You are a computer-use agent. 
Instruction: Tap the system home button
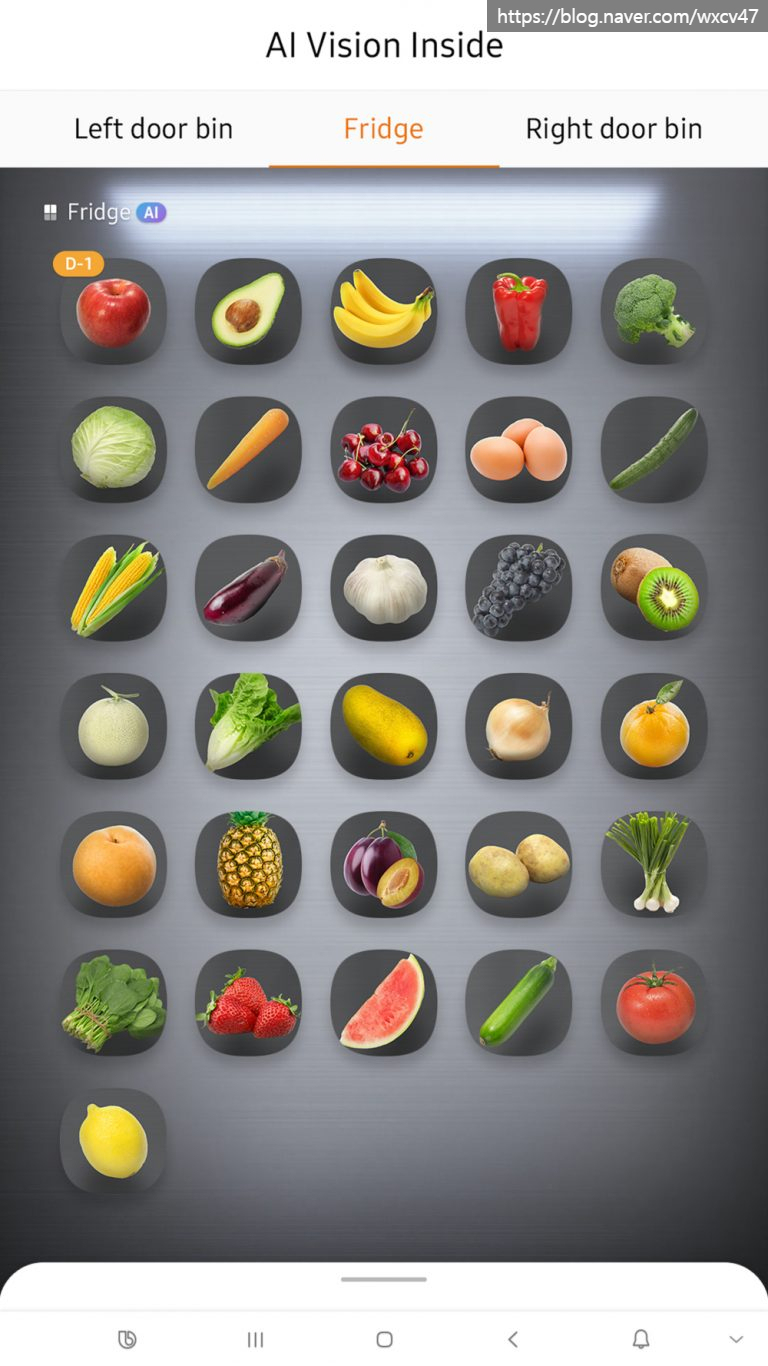[x=384, y=1339]
